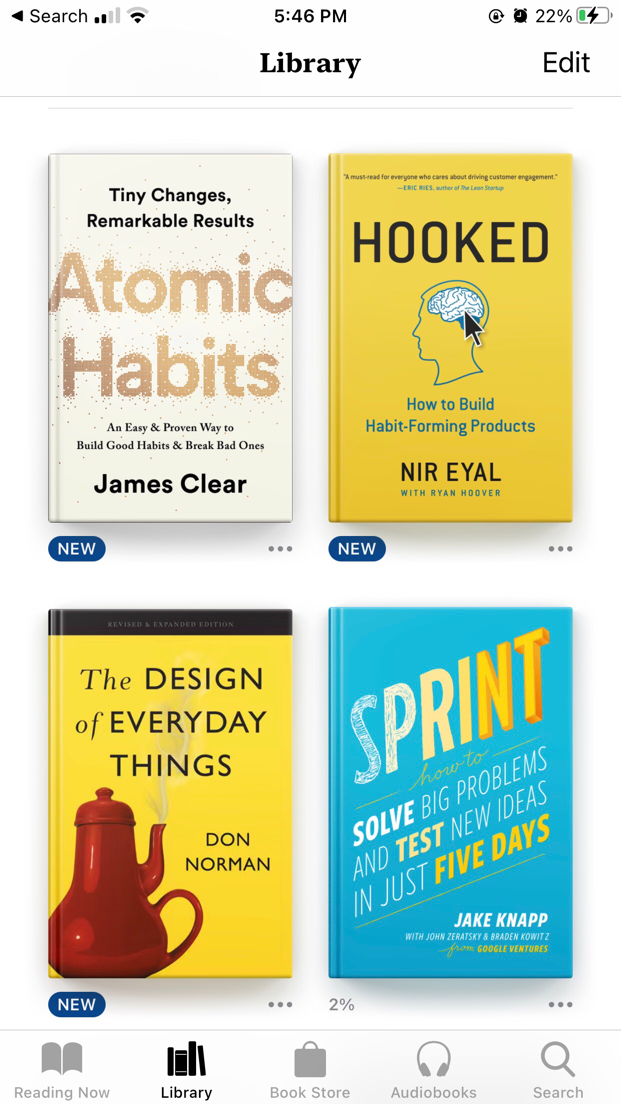Viewport: 621px width, 1104px height.
Task: Return to the previous app via Search back link
Action: [x=49, y=15]
